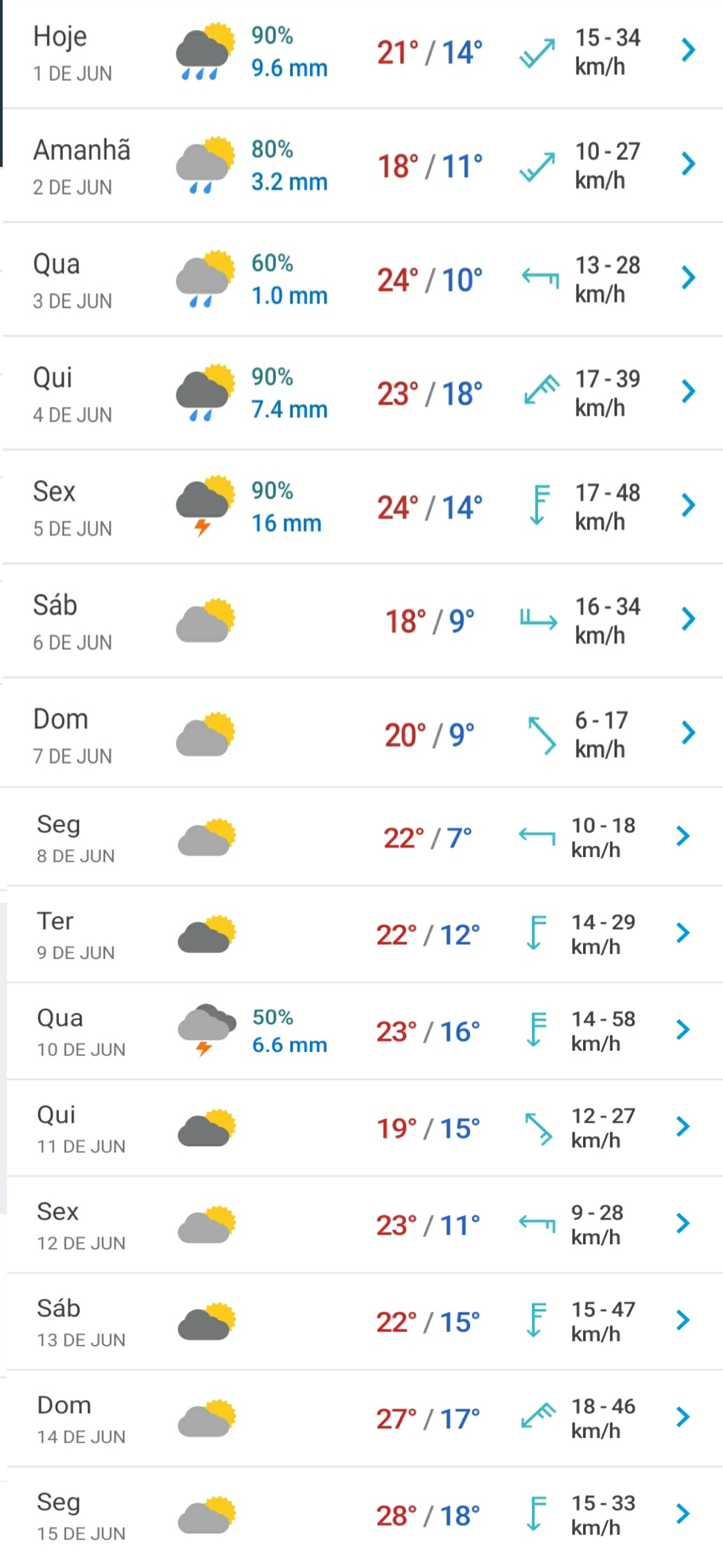The image size is (723, 1568).
Task: Open Seg 8 de Jun forecast
Action: [365, 837]
